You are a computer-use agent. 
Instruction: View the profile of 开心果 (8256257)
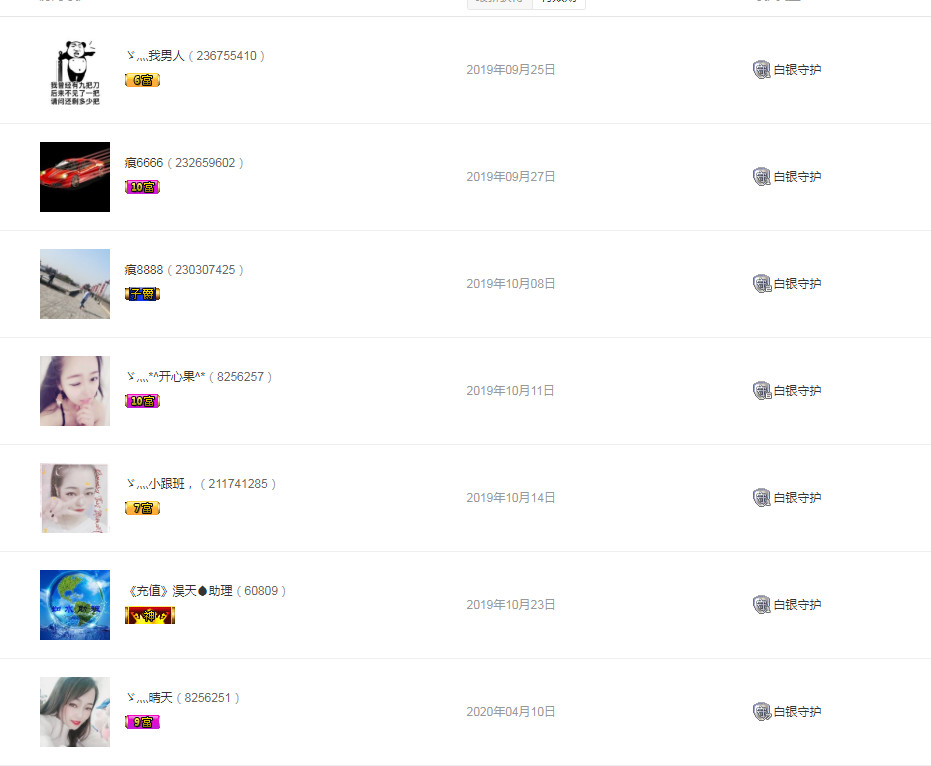198,377
